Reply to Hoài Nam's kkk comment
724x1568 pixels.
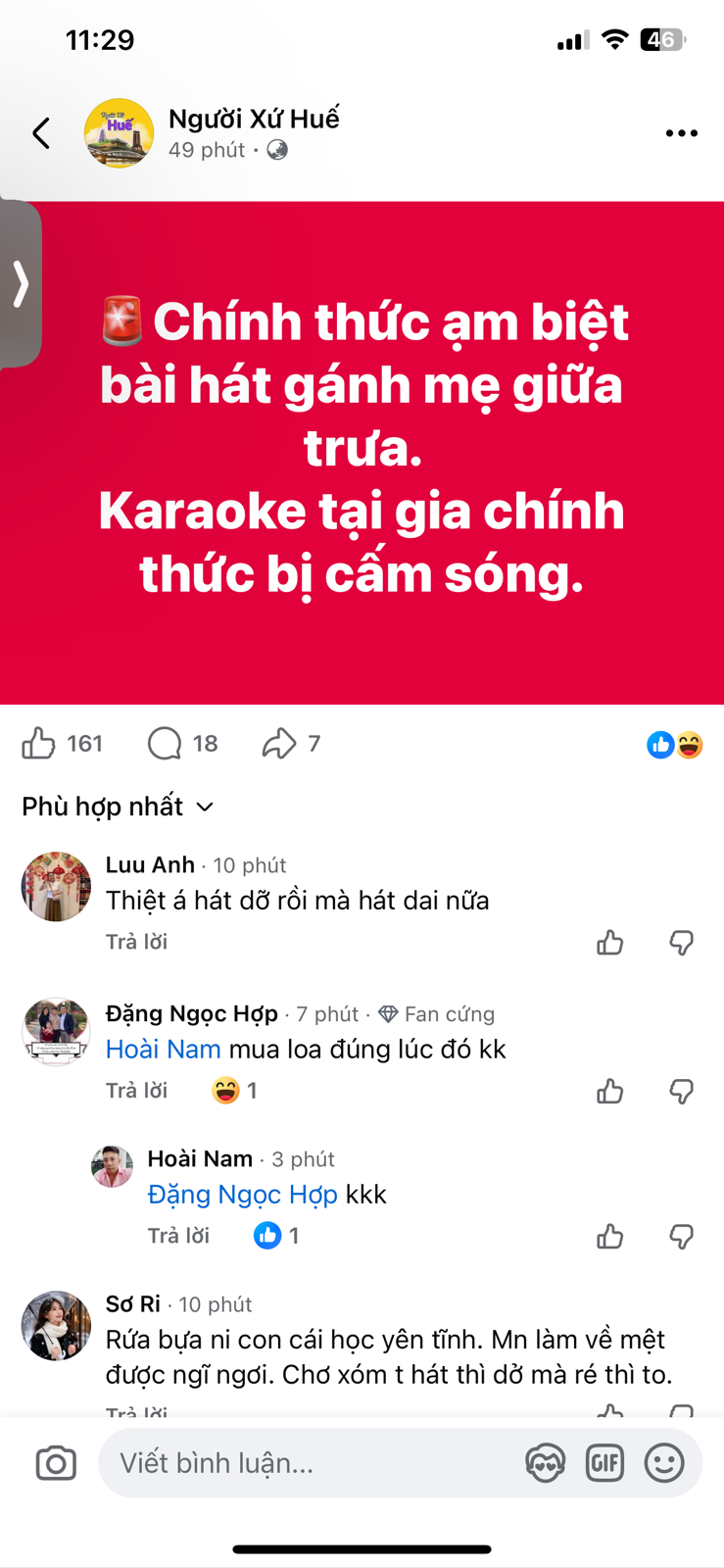click(178, 1236)
